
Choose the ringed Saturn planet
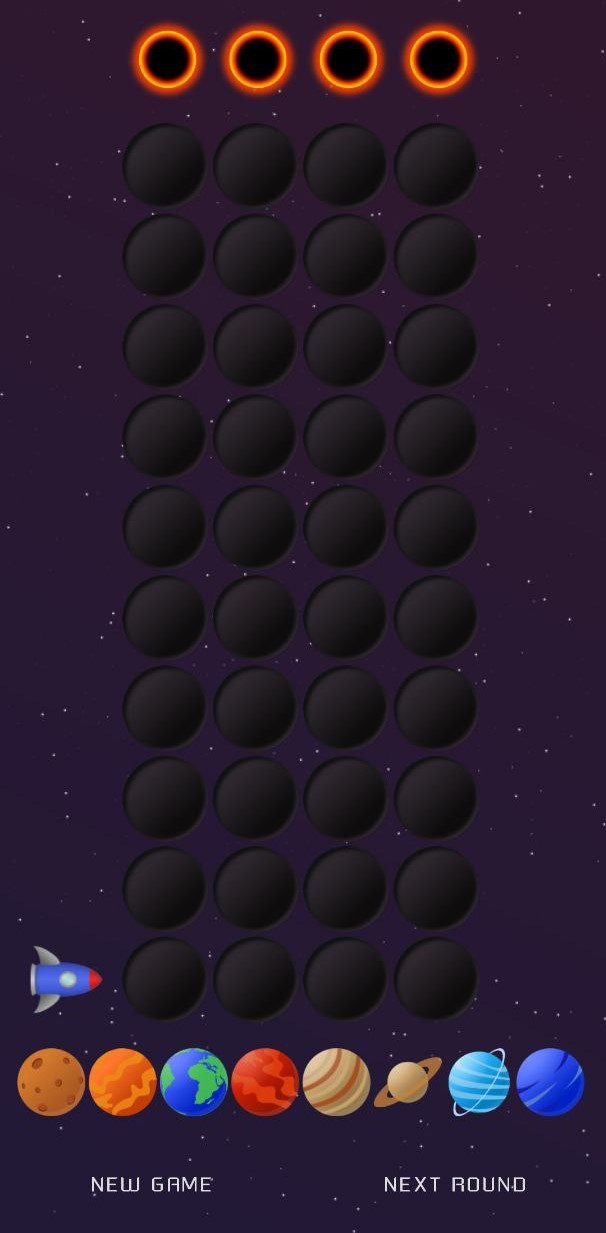(x=408, y=1082)
